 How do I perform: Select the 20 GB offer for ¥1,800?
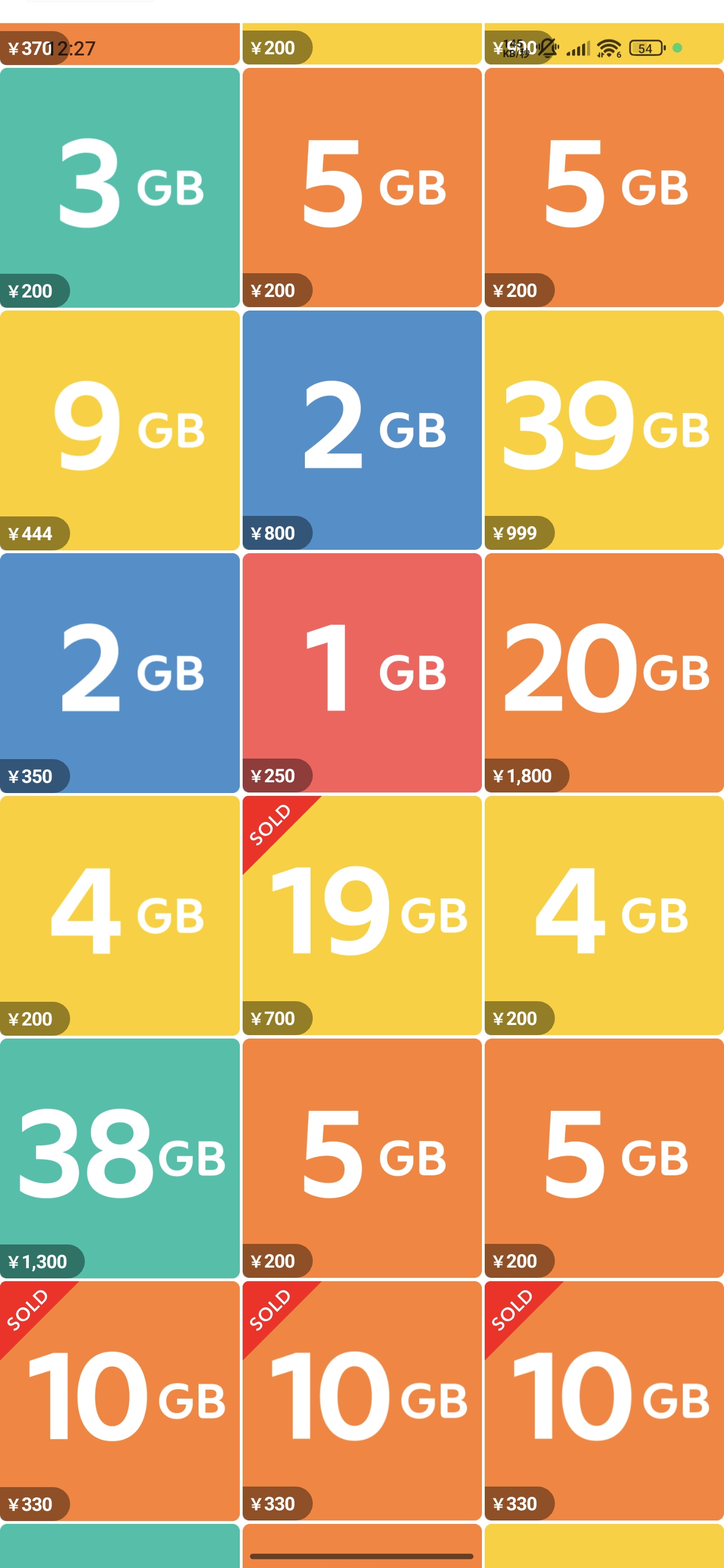click(x=604, y=673)
